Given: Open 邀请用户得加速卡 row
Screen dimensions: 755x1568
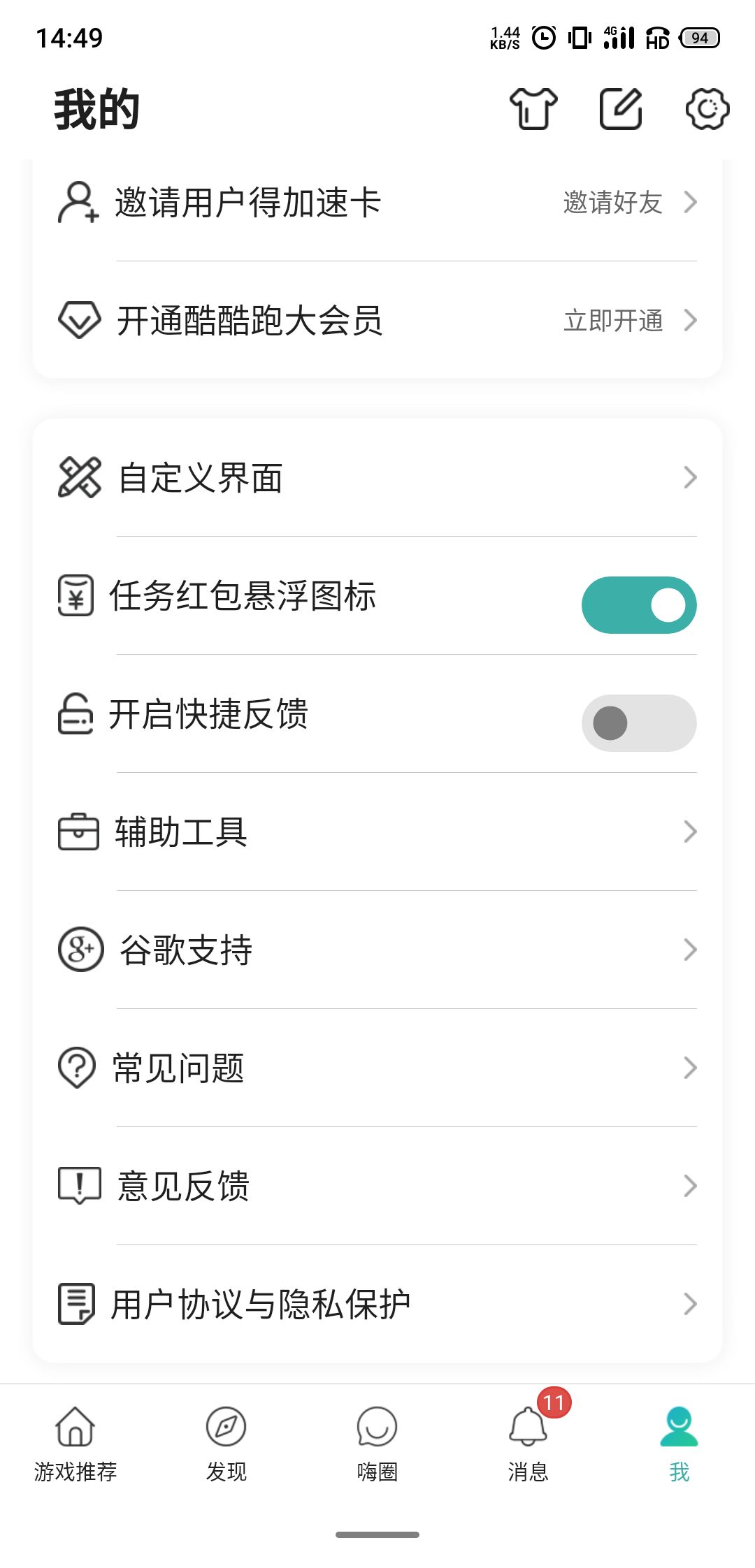Looking at the screenshot, I should [x=377, y=203].
